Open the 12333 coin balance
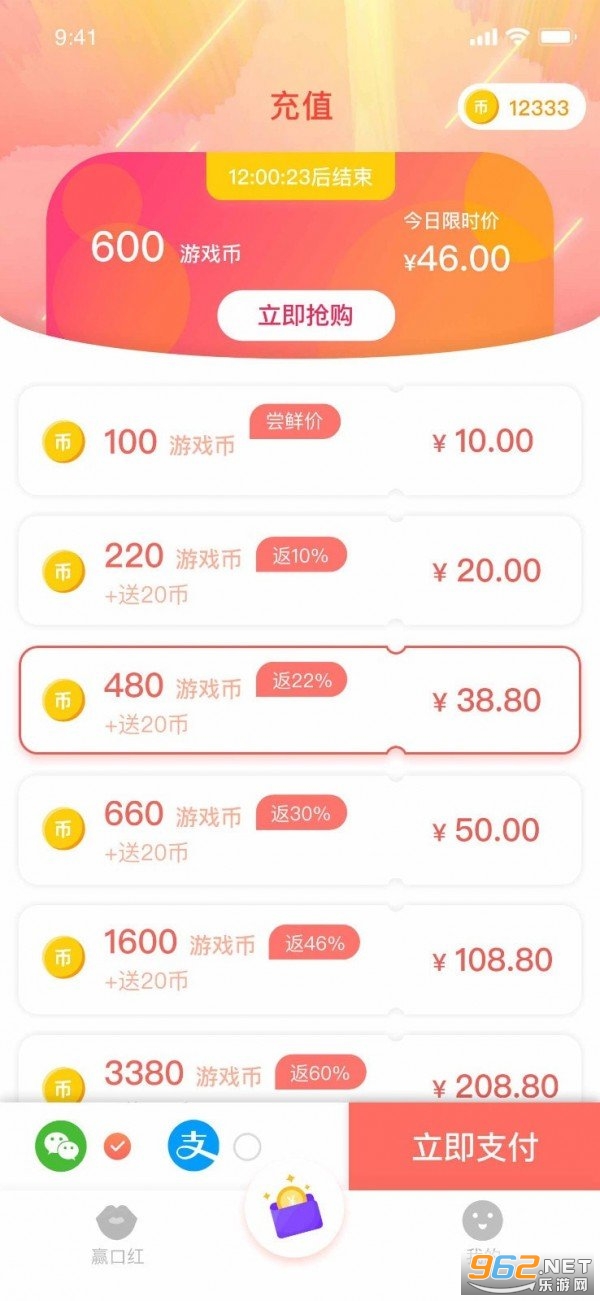This screenshot has height=1301, width=600. click(x=522, y=108)
